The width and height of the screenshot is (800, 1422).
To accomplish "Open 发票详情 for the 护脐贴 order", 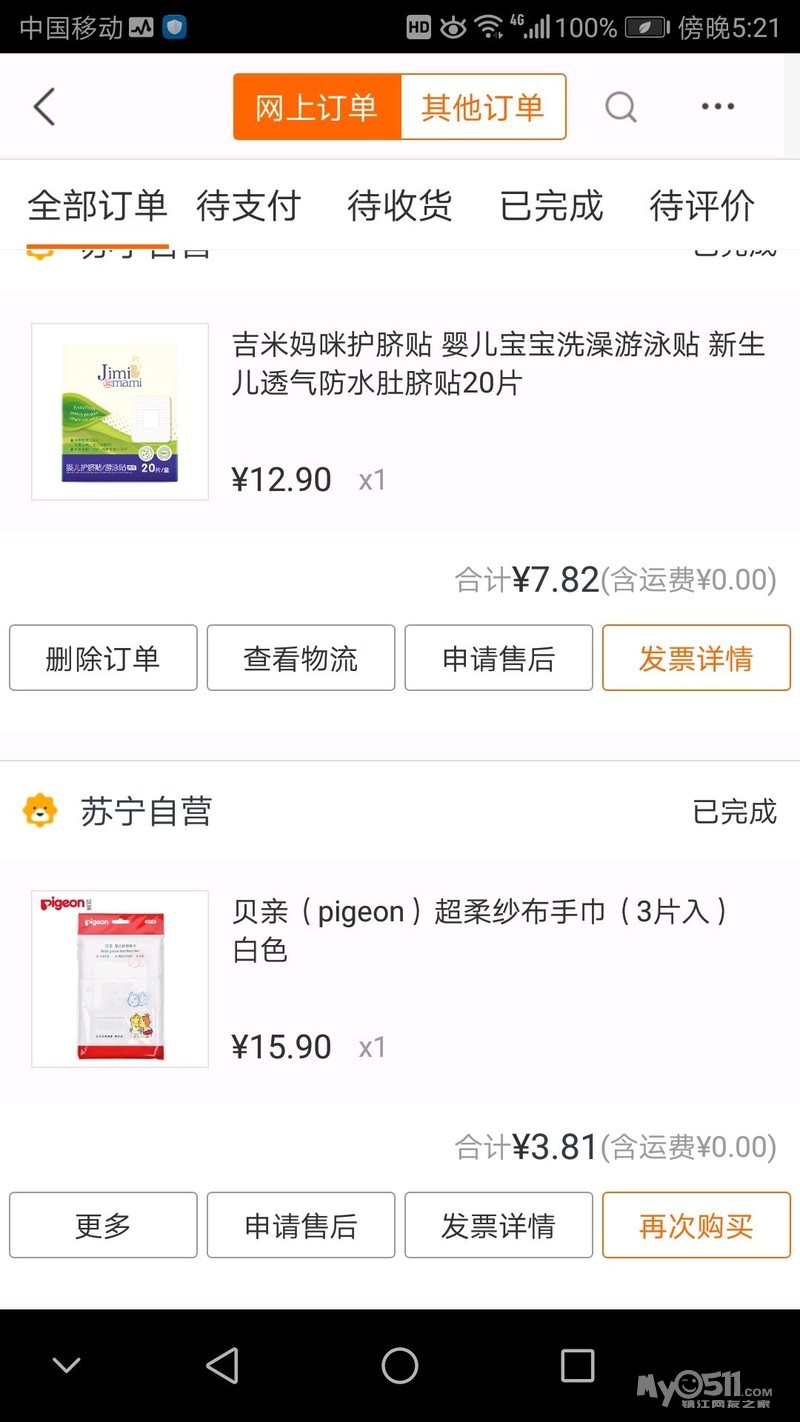I will tap(696, 658).
